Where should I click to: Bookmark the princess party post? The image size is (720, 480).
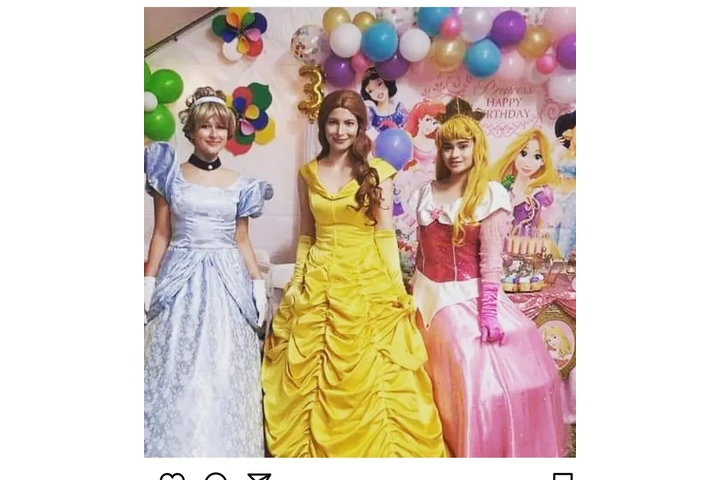tap(563, 477)
